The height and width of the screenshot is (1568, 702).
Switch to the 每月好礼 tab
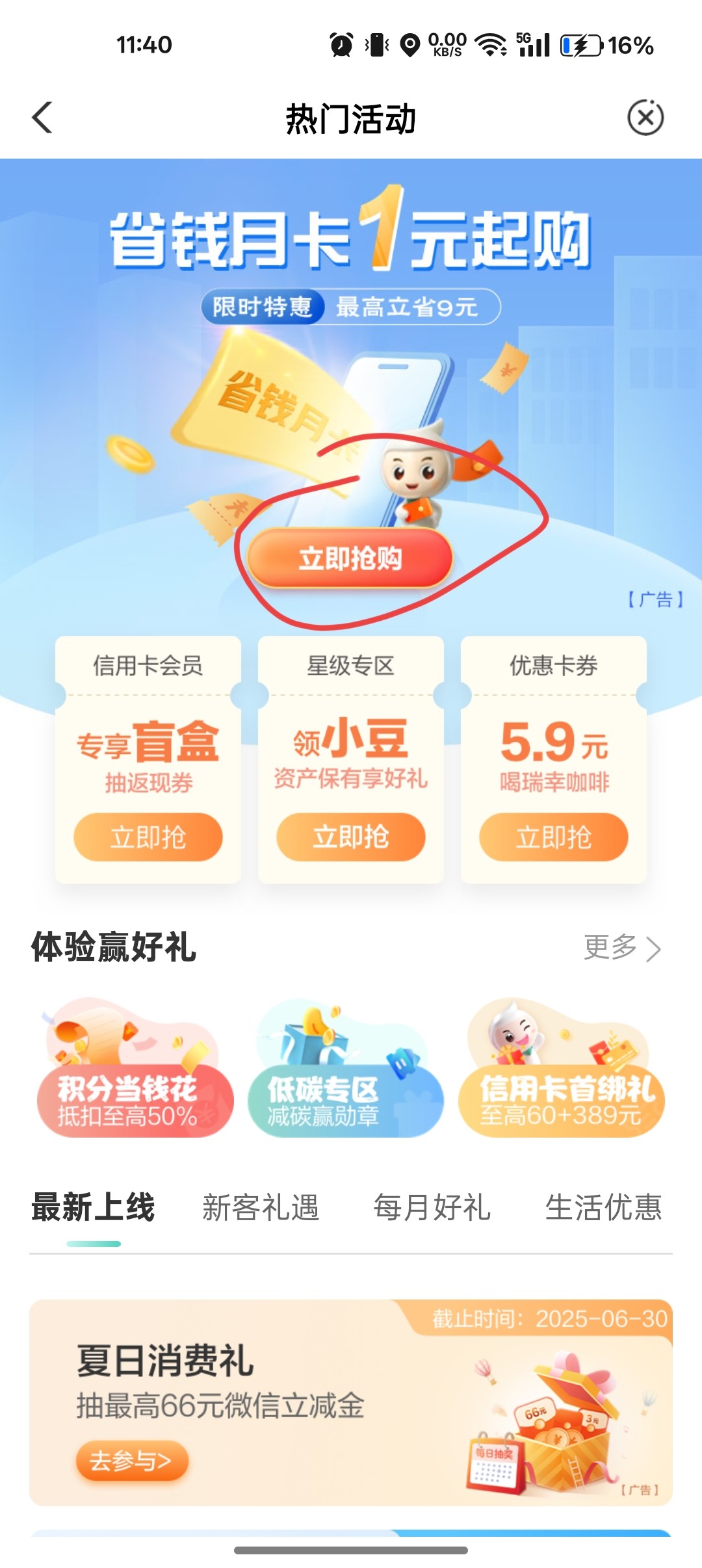(432, 1208)
